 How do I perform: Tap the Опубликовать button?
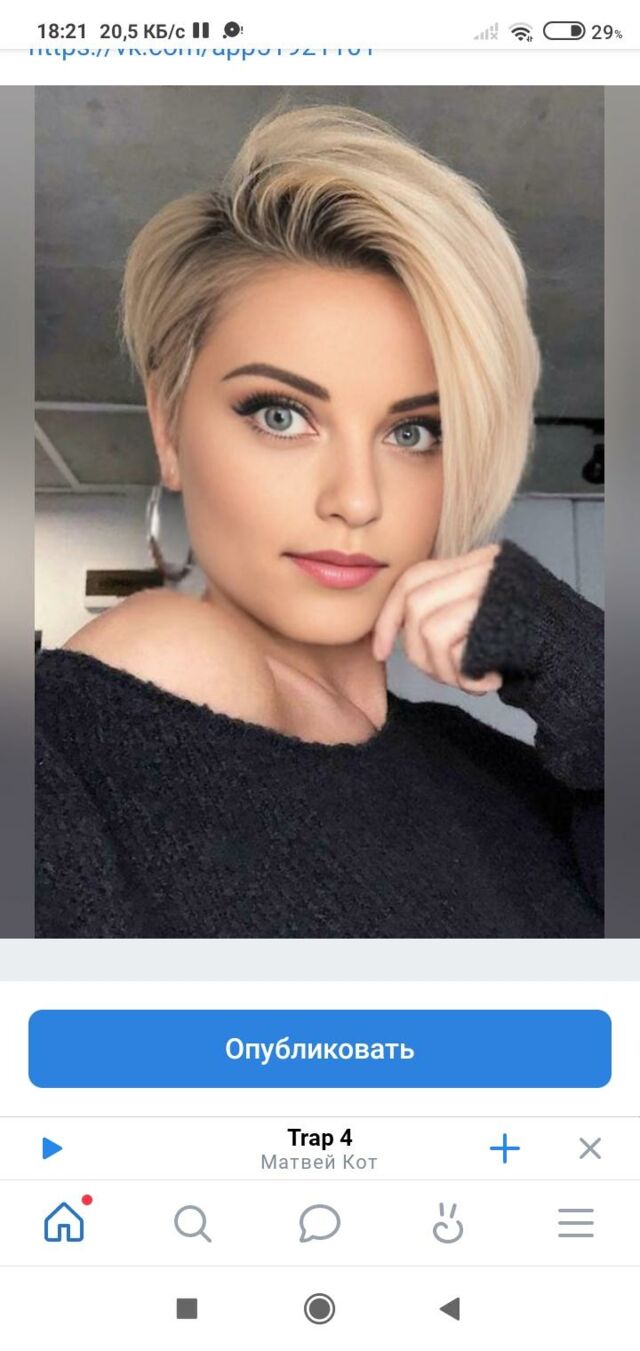point(319,1048)
